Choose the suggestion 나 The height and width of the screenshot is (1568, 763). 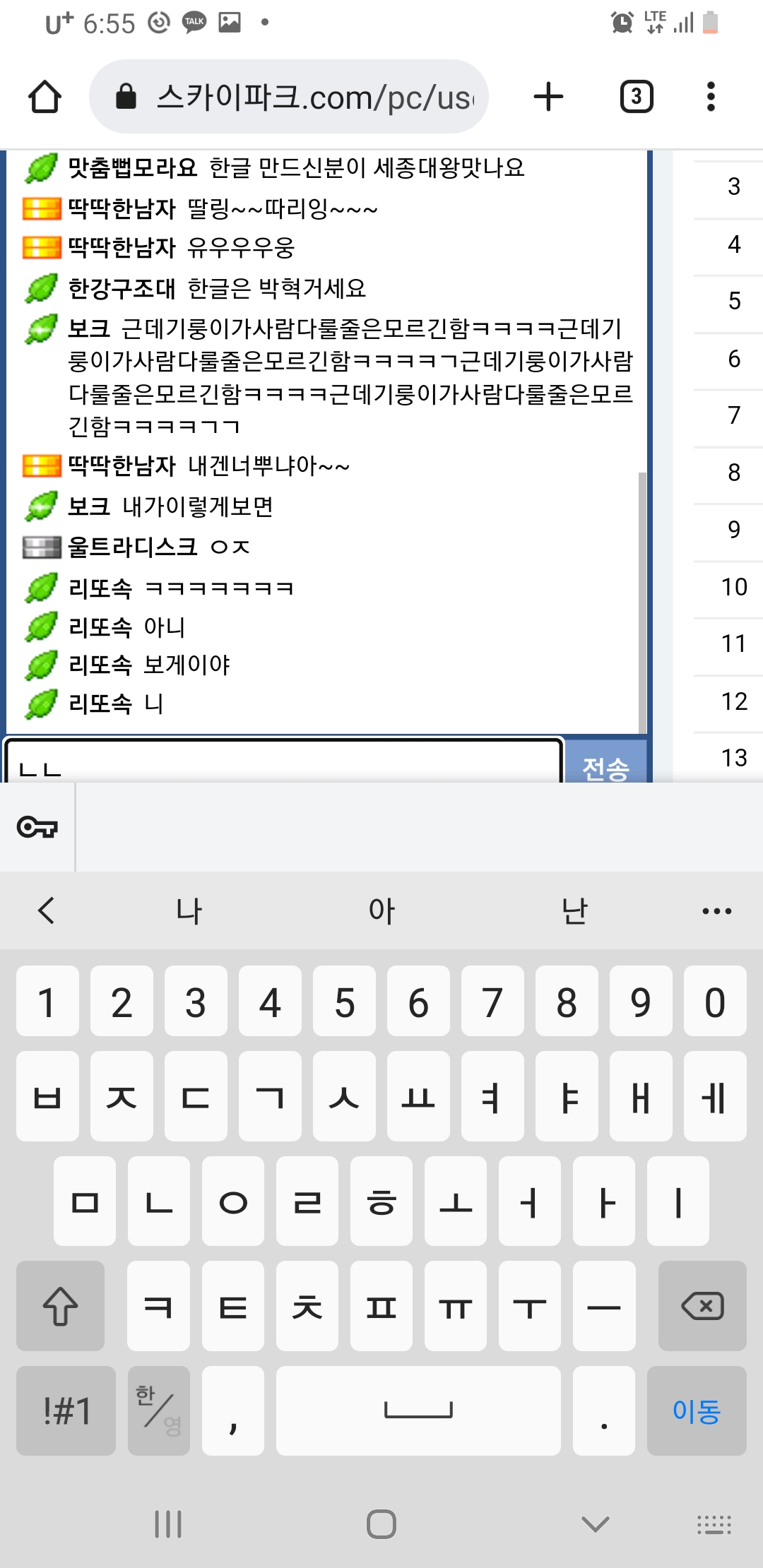point(189,911)
